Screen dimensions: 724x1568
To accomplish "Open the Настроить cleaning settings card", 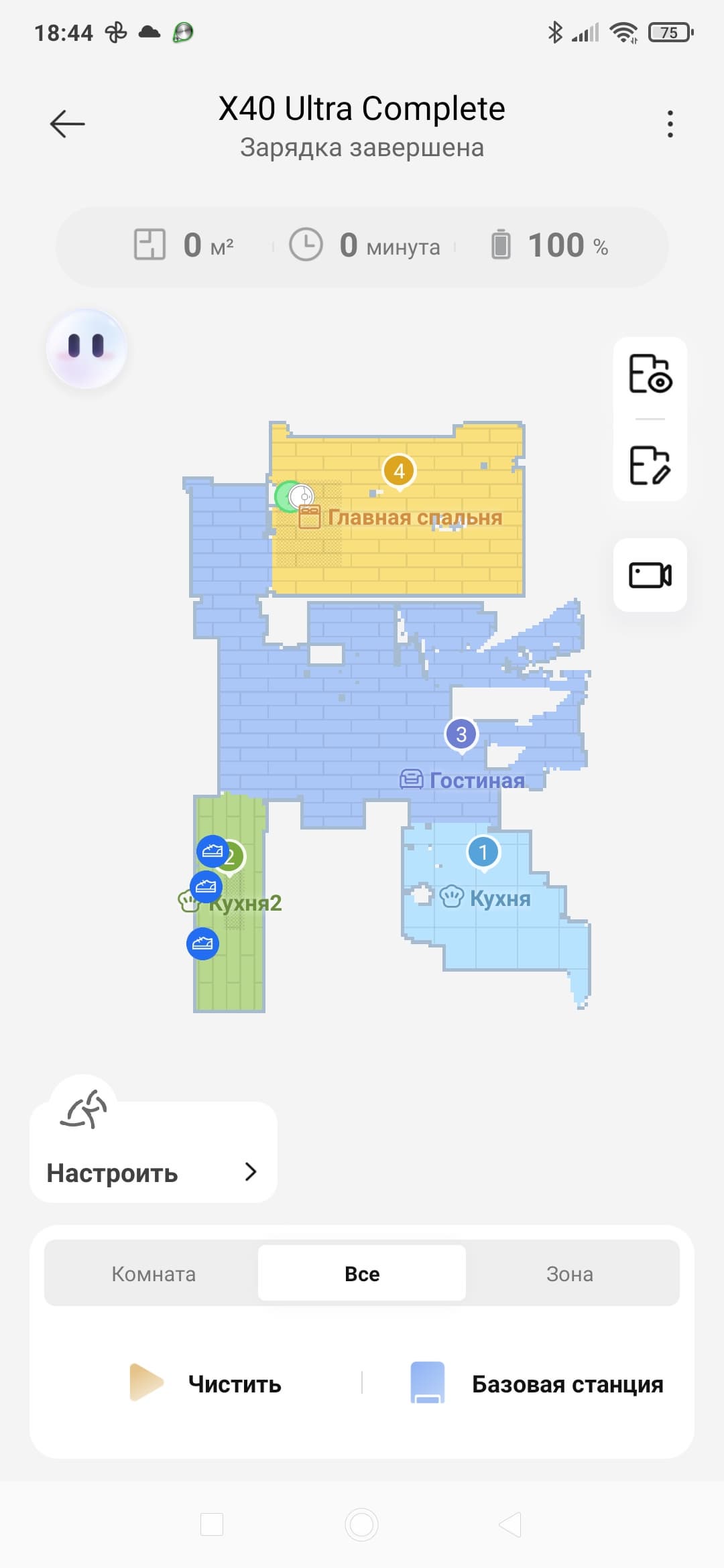I will coord(153,1172).
